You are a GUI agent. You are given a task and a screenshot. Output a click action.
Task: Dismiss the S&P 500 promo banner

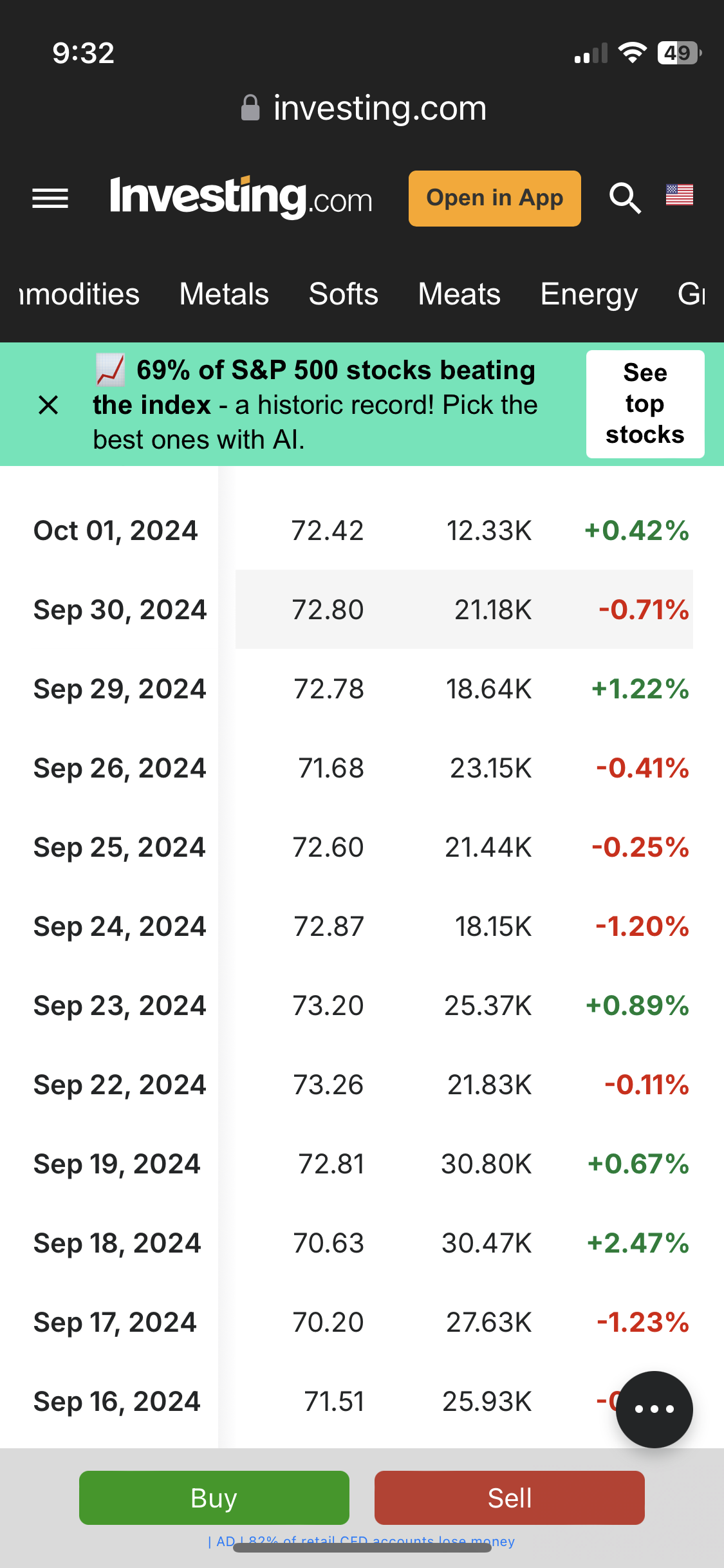[48, 405]
